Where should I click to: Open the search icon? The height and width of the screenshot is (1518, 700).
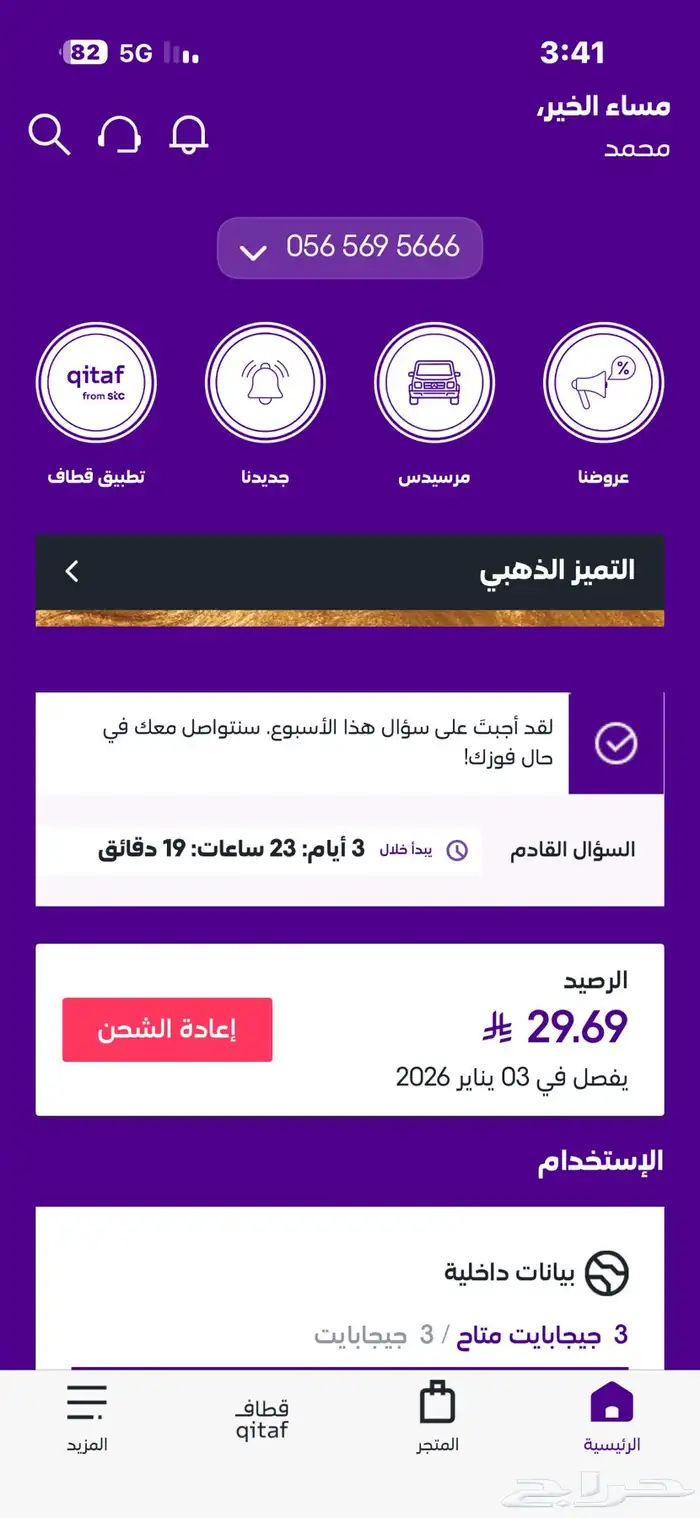tap(49, 134)
